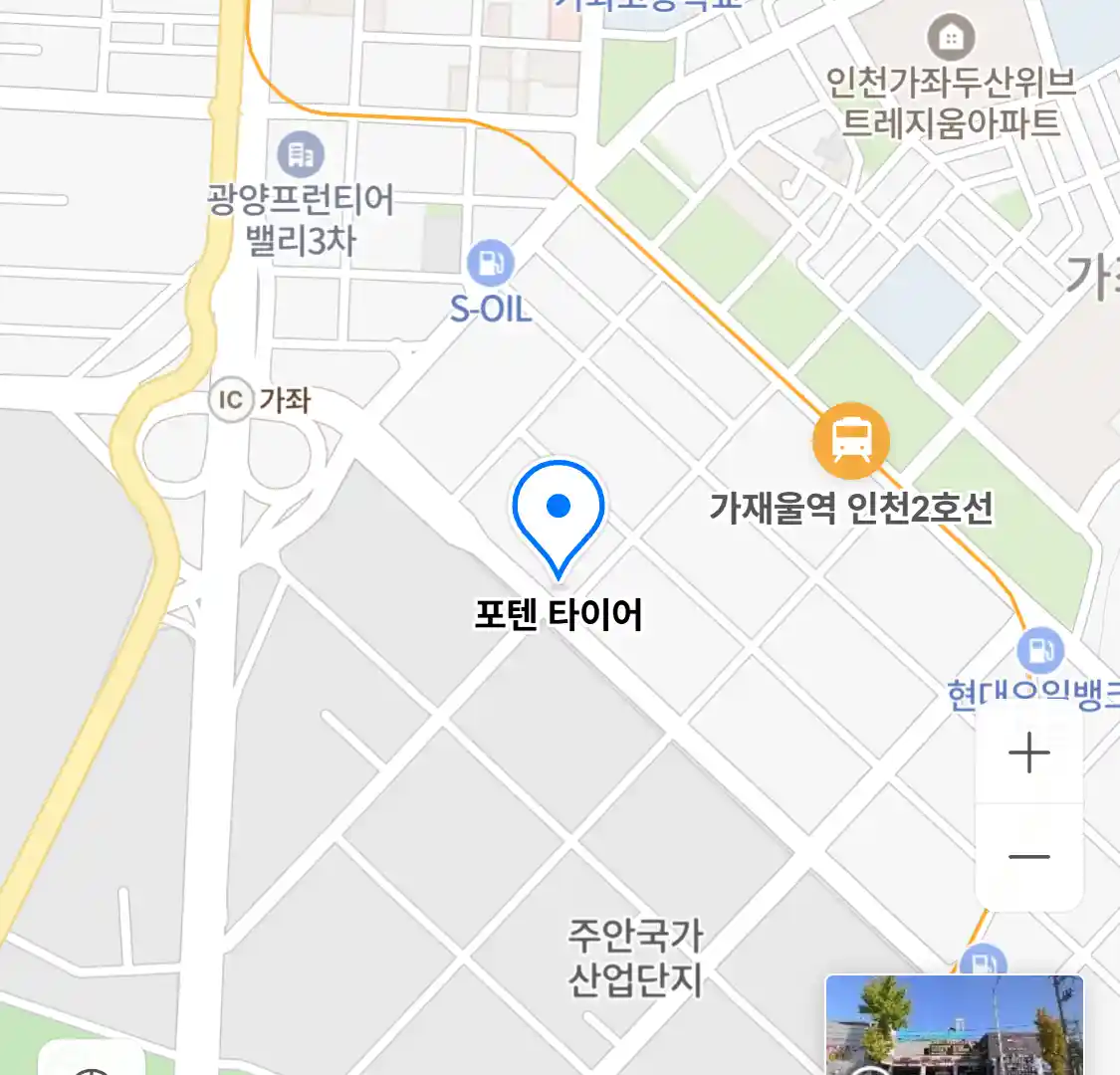Open the street view photo thumbnail
This screenshot has height=1075, width=1120.
click(954, 1025)
